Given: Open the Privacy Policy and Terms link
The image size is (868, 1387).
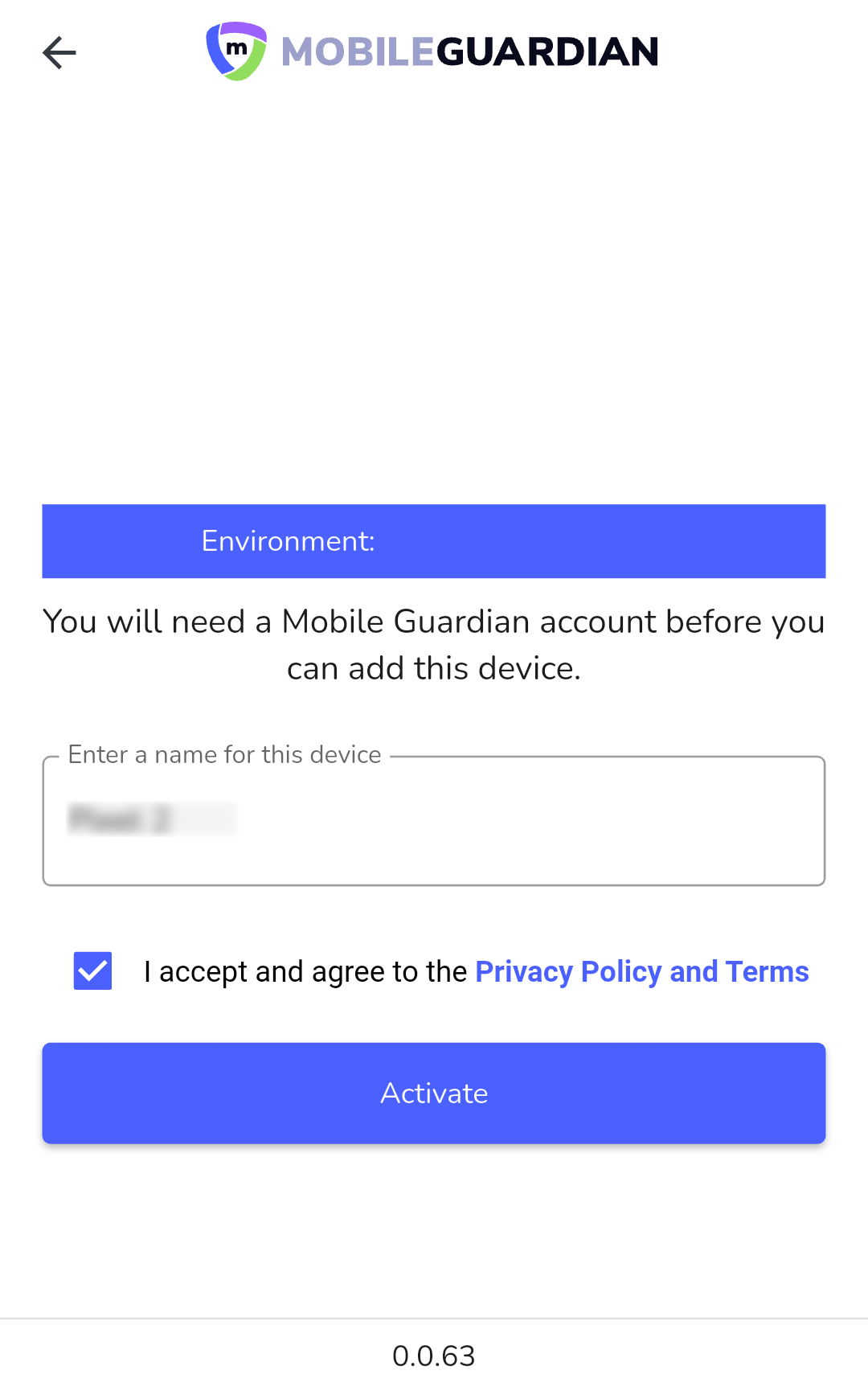Looking at the screenshot, I should click(x=641, y=972).
